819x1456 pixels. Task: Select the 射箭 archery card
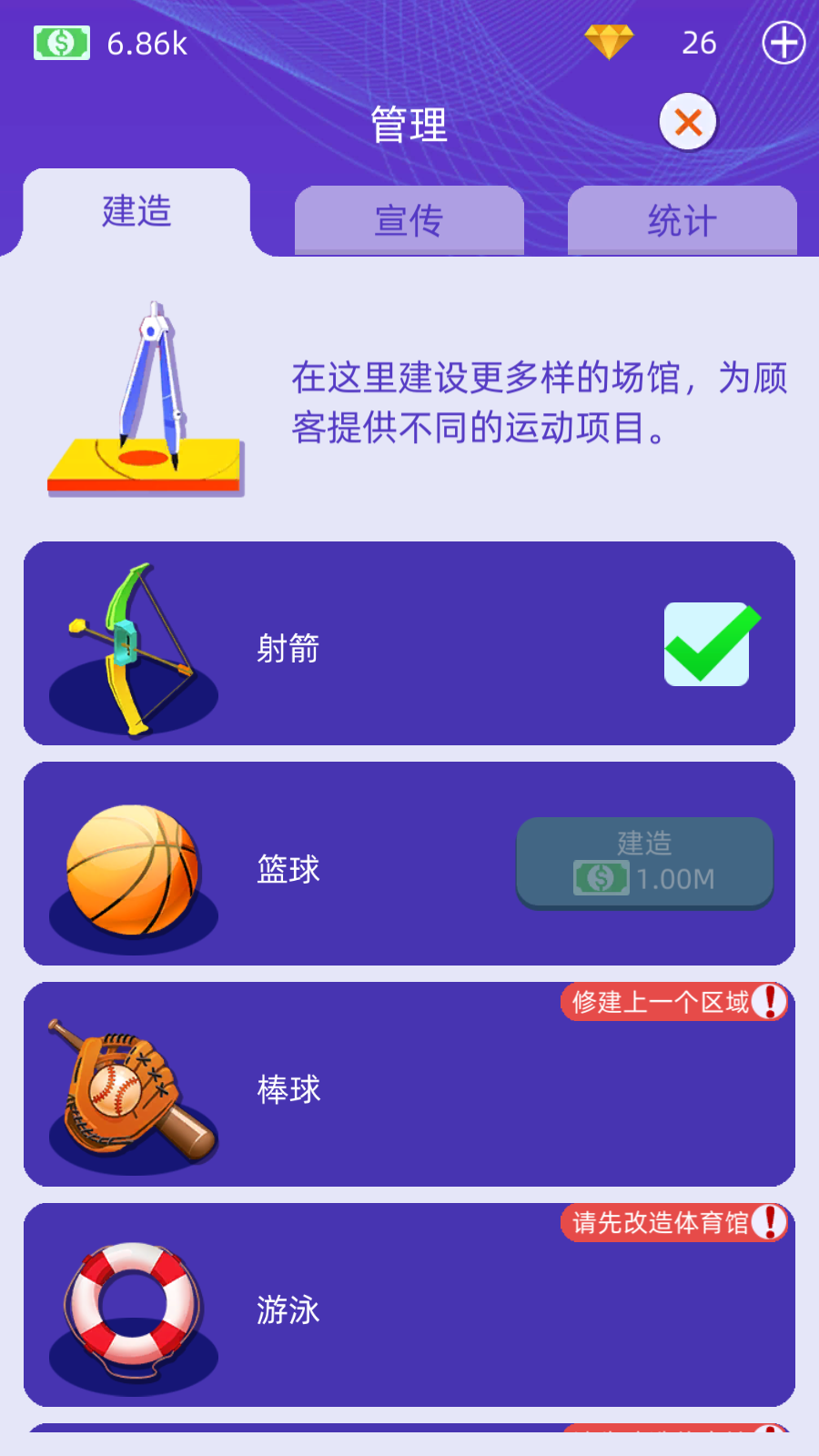tap(409, 644)
